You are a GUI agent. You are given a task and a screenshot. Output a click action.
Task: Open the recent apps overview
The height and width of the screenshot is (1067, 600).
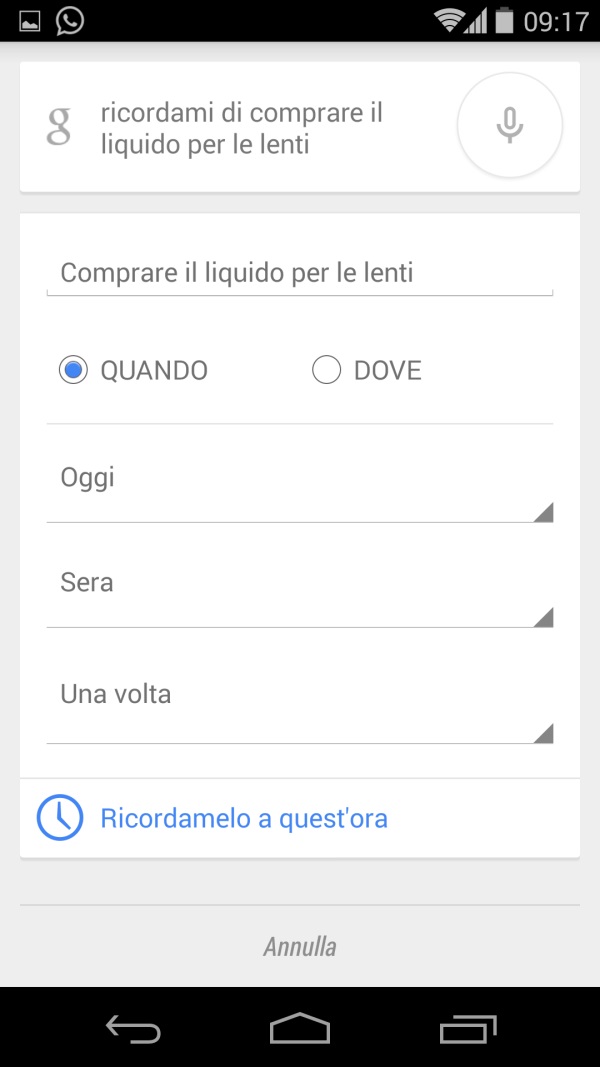coord(468,1028)
